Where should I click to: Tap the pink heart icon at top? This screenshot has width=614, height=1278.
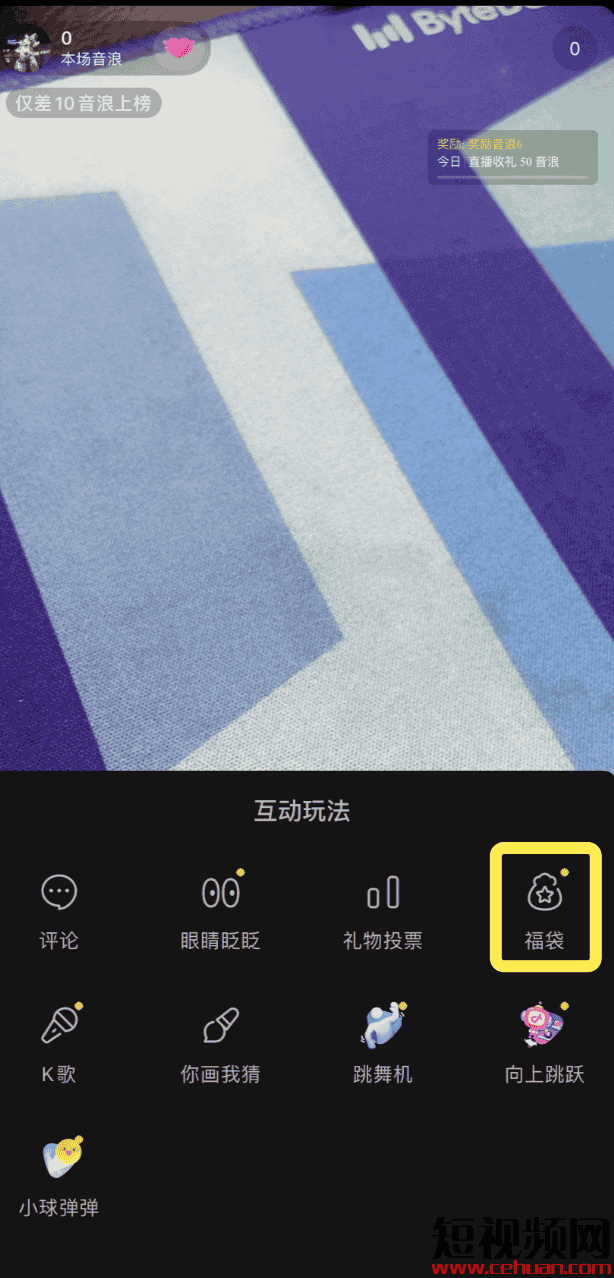[x=182, y=48]
